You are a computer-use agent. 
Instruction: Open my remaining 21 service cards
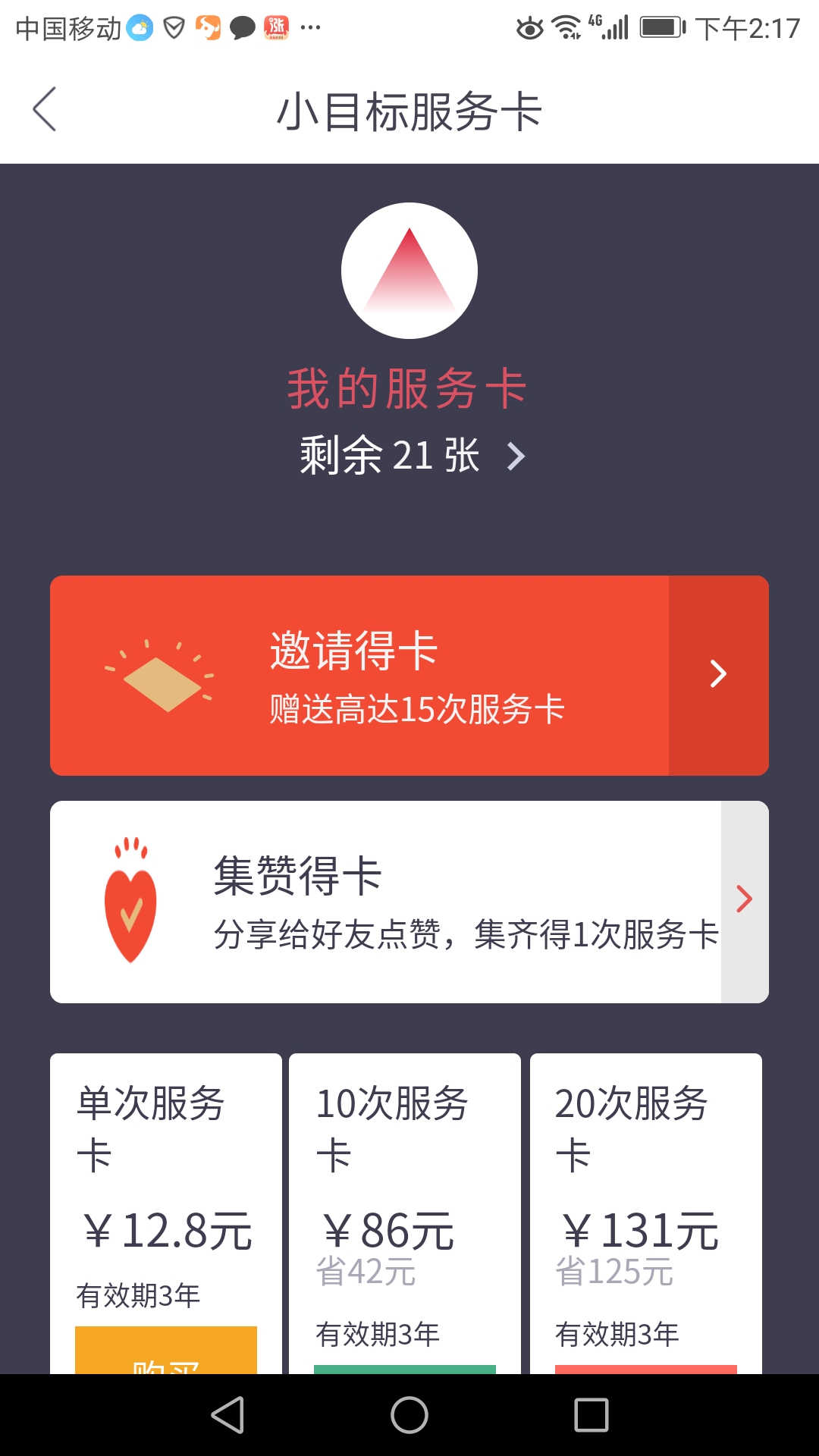click(412, 456)
